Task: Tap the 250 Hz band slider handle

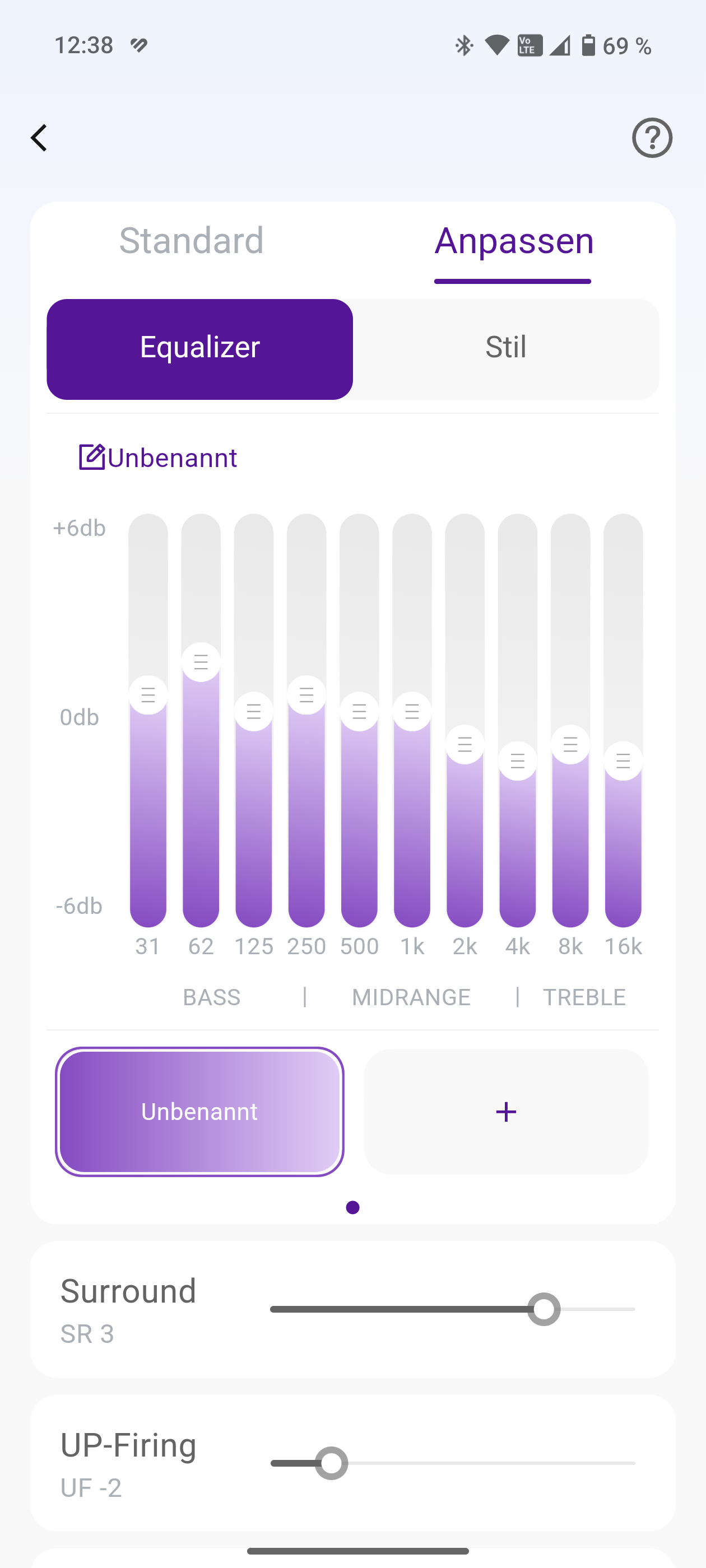Action: (306, 695)
